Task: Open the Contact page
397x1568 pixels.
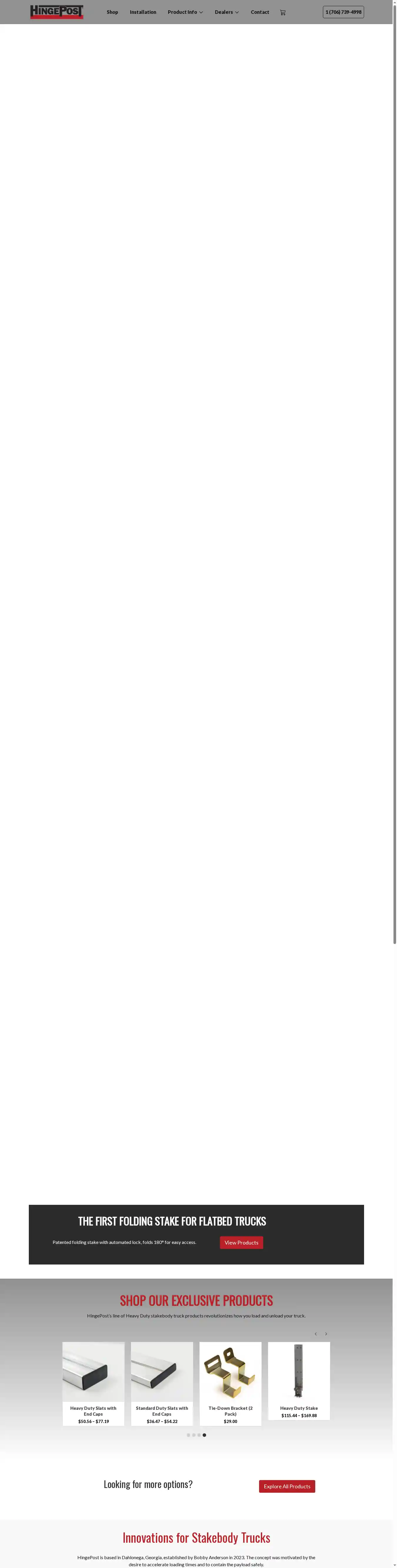Action: click(x=259, y=12)
